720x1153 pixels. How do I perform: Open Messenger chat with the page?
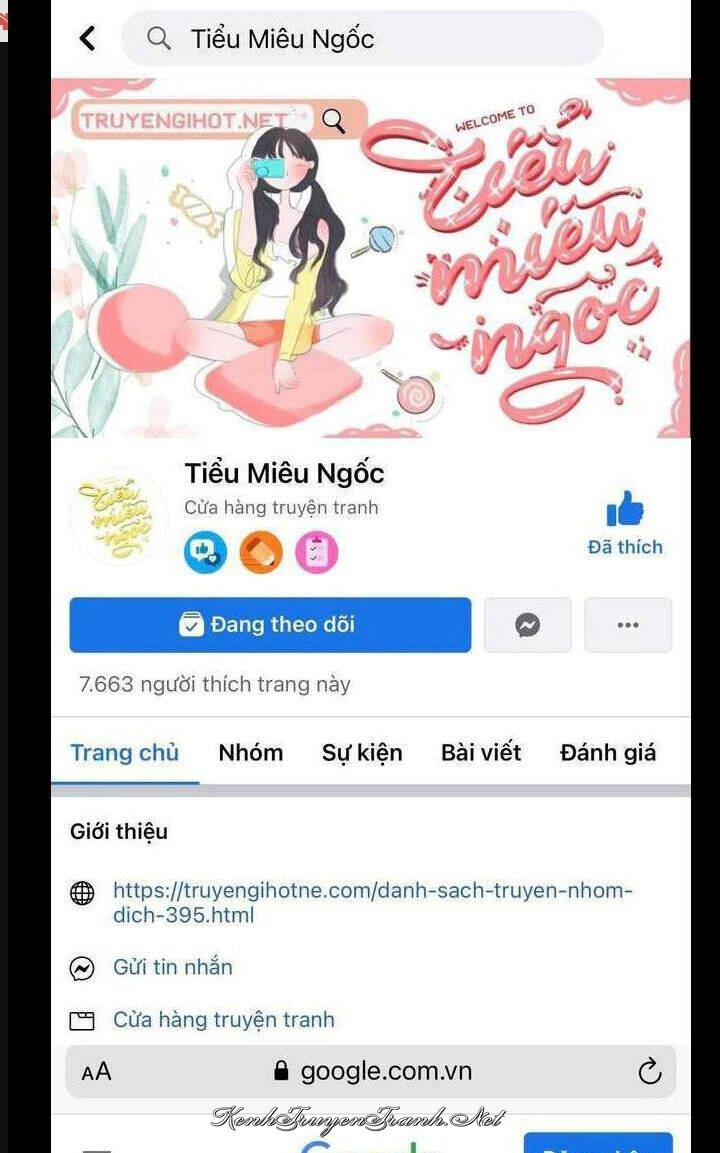[527, 625]
